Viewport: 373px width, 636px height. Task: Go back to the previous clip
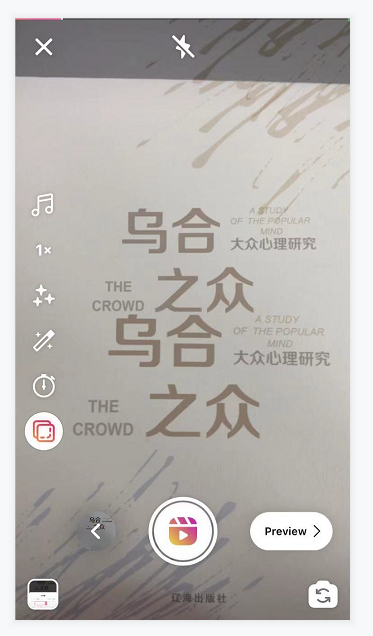coord(96,531)
